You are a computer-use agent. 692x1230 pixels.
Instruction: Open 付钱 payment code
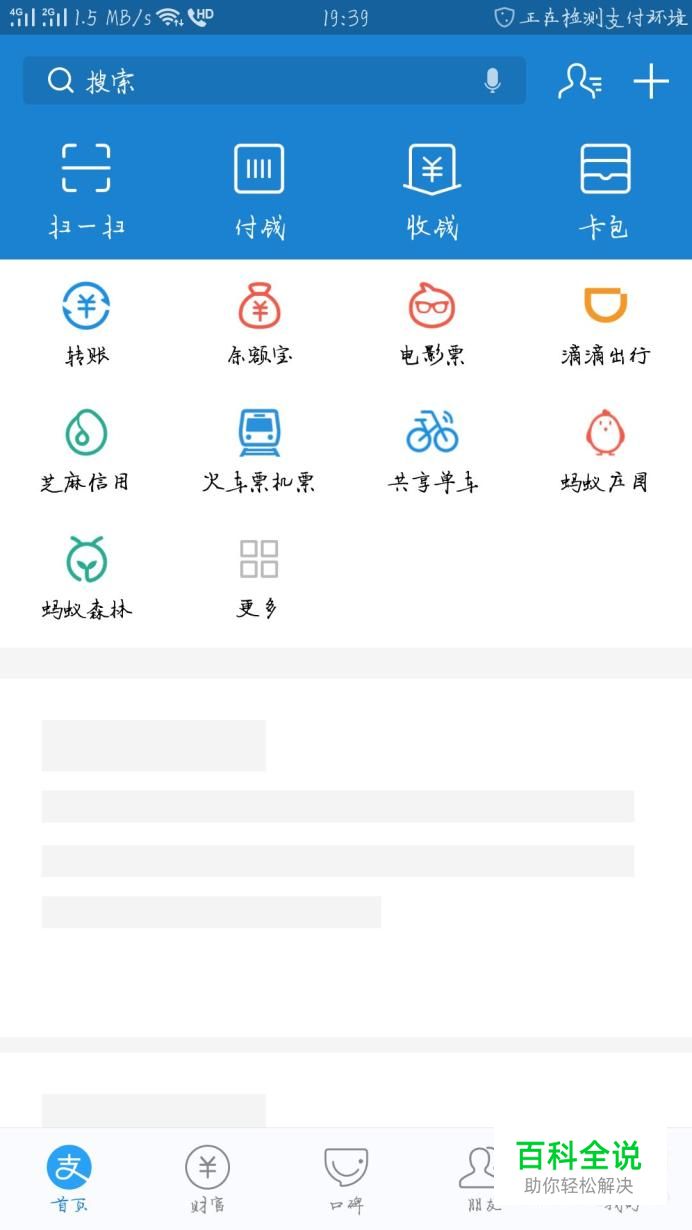pos(259,189)
